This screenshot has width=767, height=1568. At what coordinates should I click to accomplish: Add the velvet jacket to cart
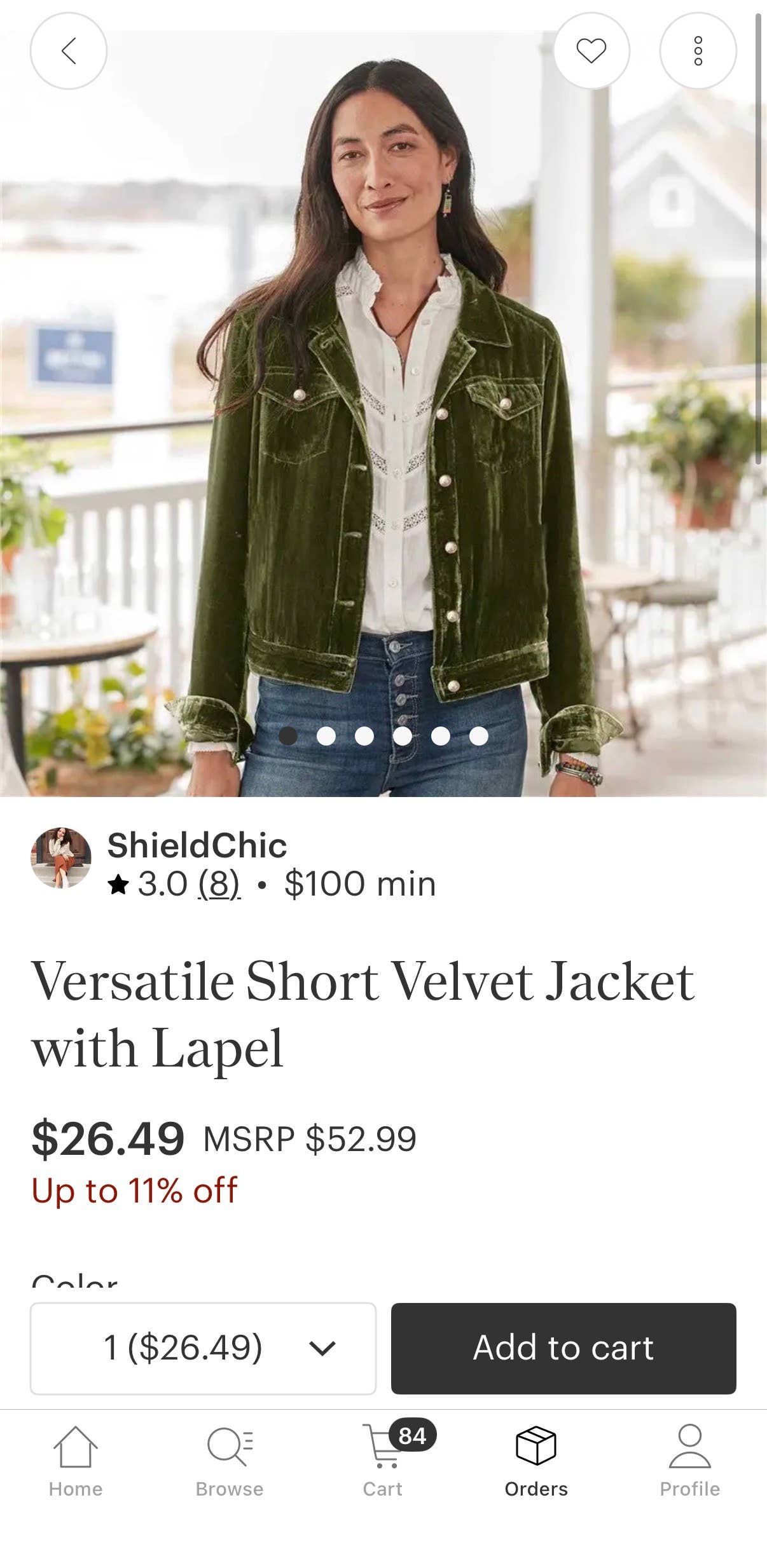point(563,1348)
